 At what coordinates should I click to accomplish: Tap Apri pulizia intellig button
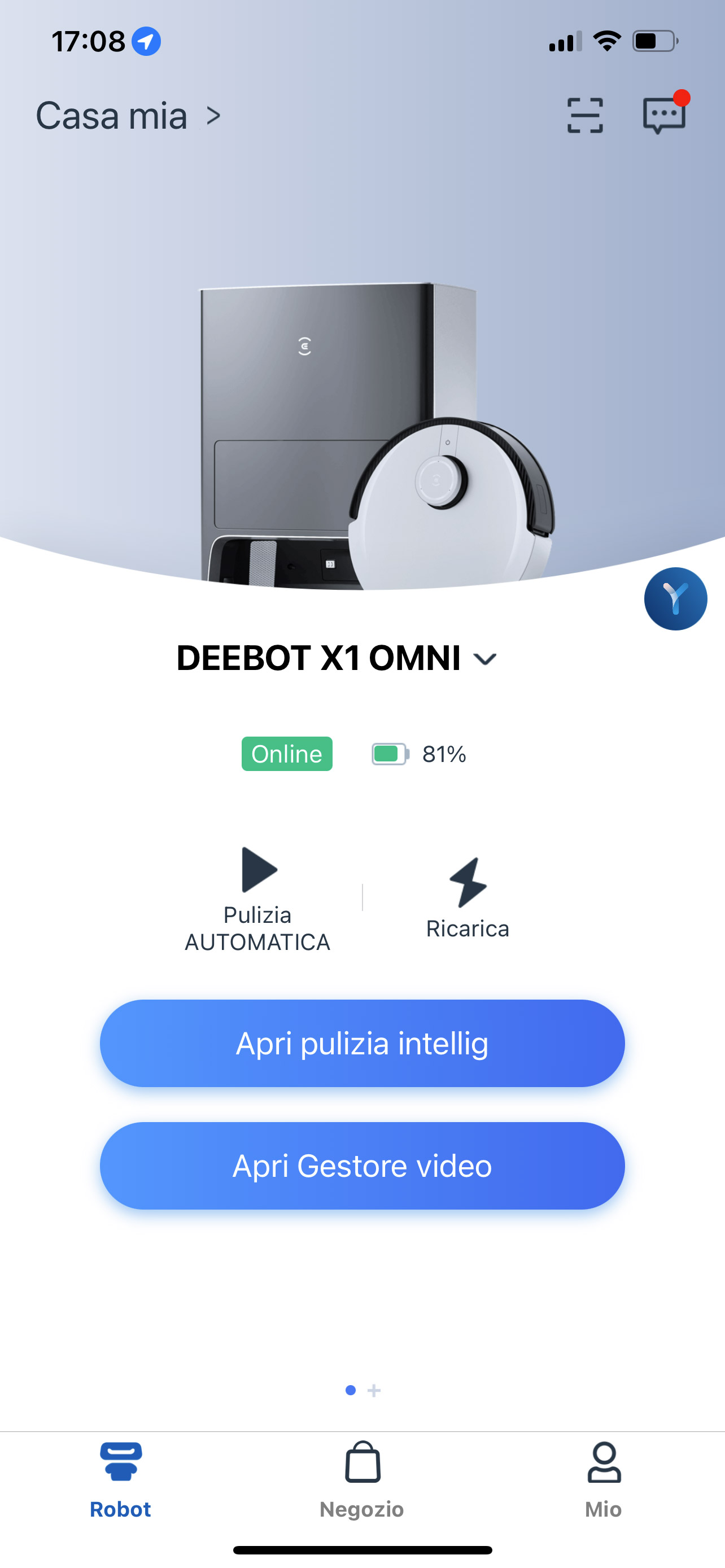[362, 1043]
